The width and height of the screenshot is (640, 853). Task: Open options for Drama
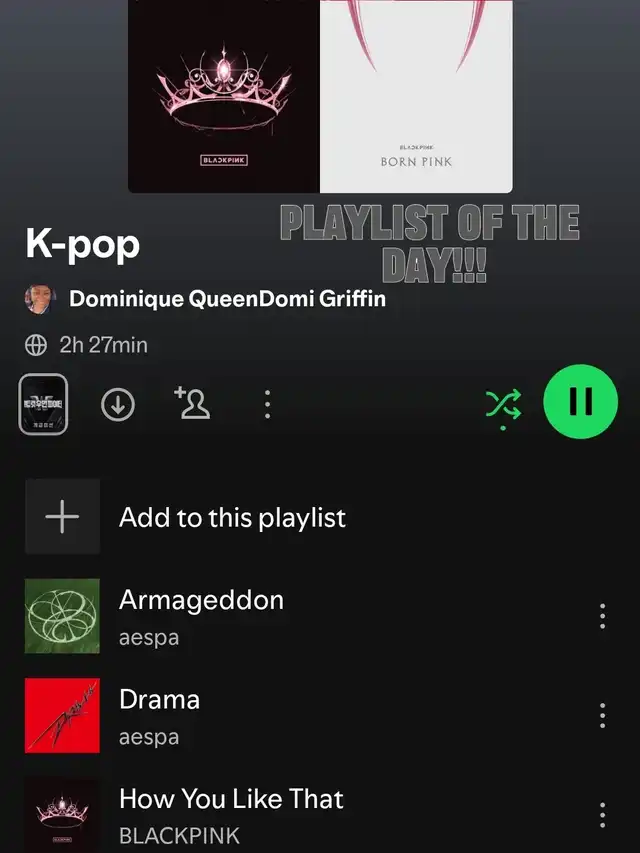(x=602, y=715)
